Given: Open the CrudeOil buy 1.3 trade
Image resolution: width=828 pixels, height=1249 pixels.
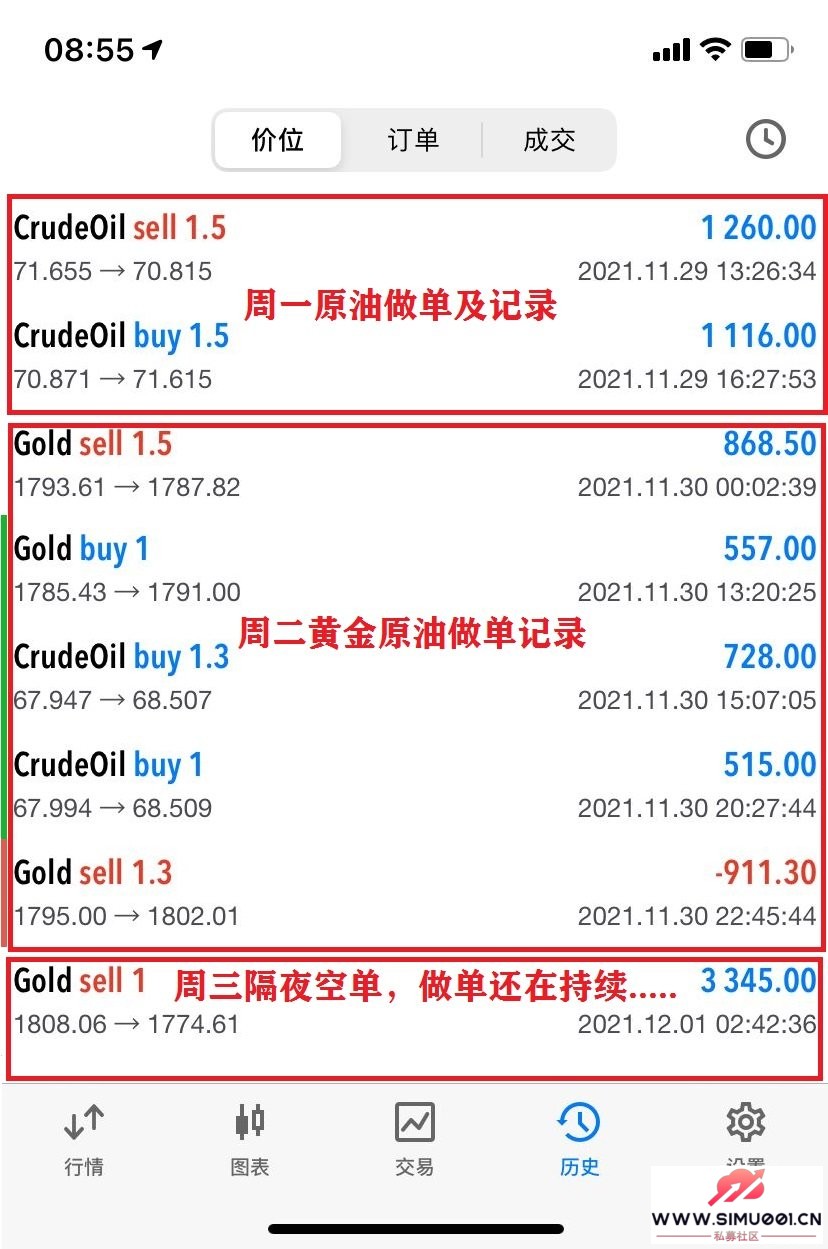Looking at the screenshot, I should click(414, 677).
